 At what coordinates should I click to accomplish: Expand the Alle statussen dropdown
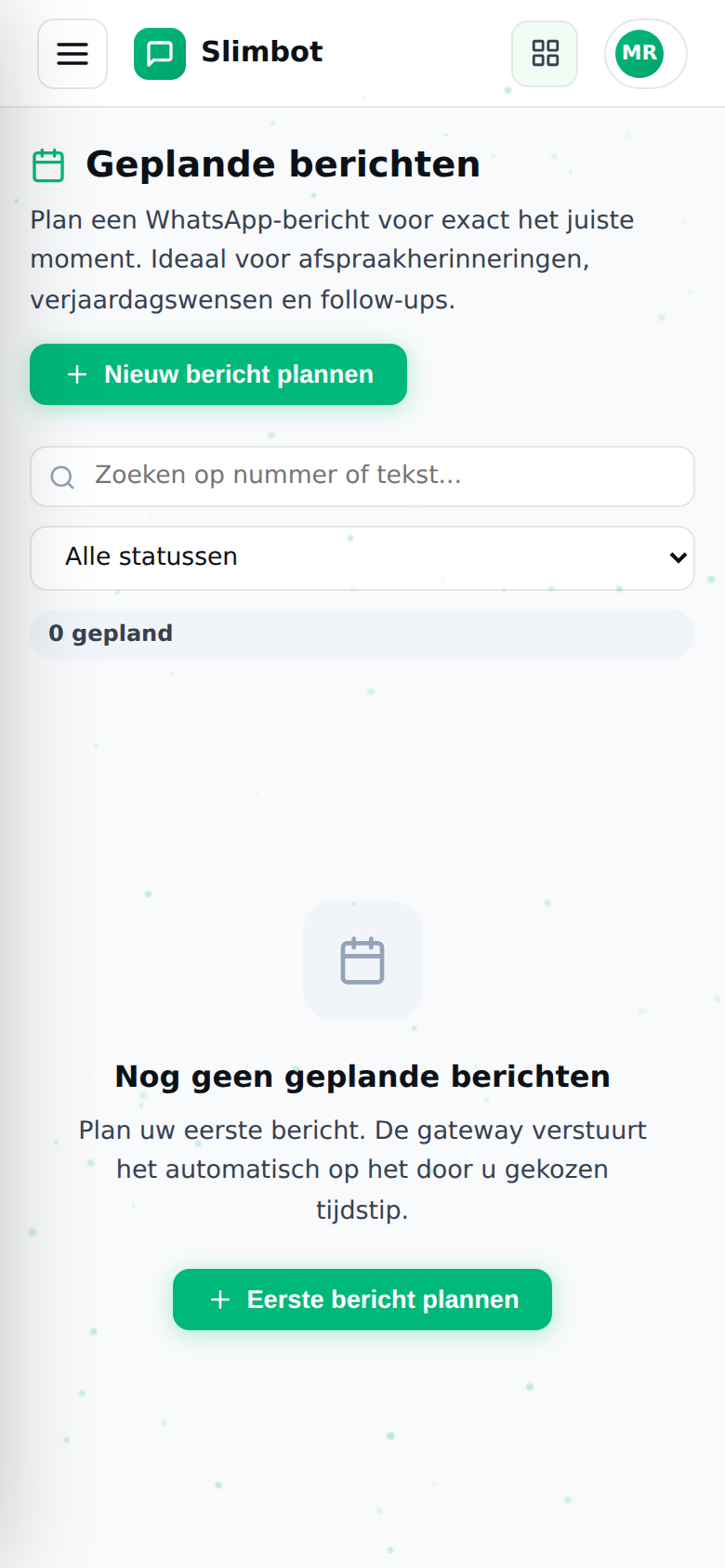coord(362,558)
